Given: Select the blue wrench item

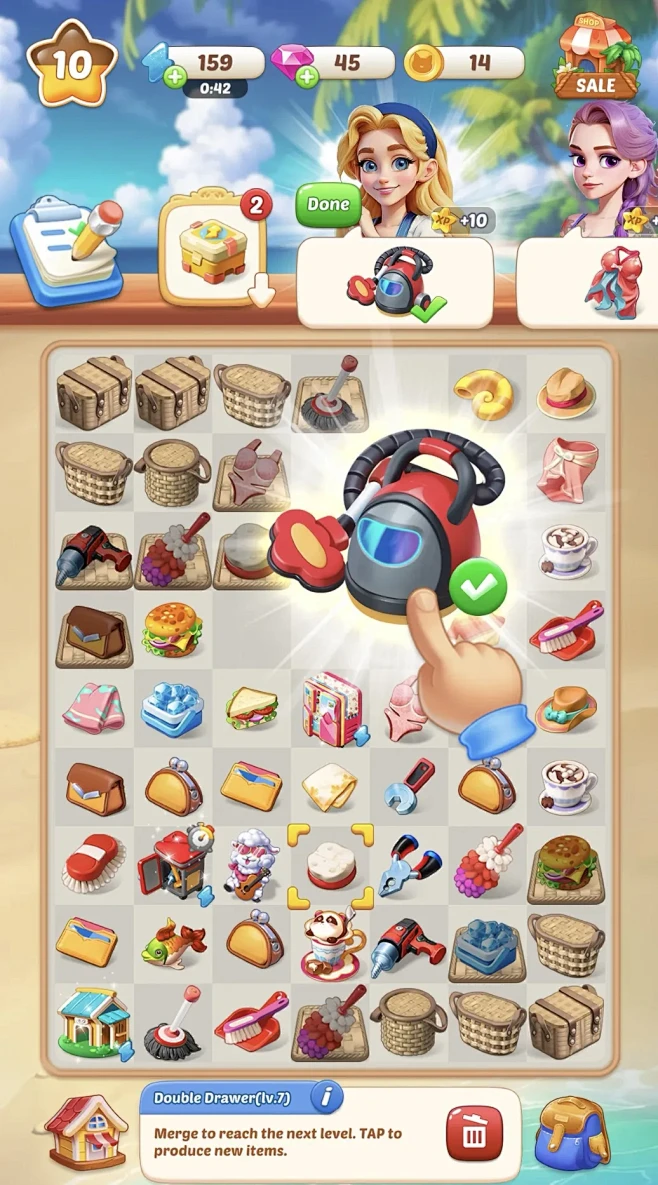Looking at the screenshot, I should (408, 786).
